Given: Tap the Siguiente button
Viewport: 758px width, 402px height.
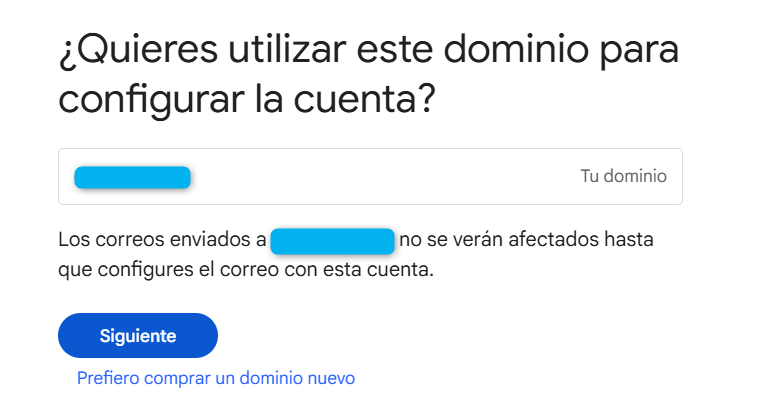Looking at the screenshot, I should coord(138,336).
